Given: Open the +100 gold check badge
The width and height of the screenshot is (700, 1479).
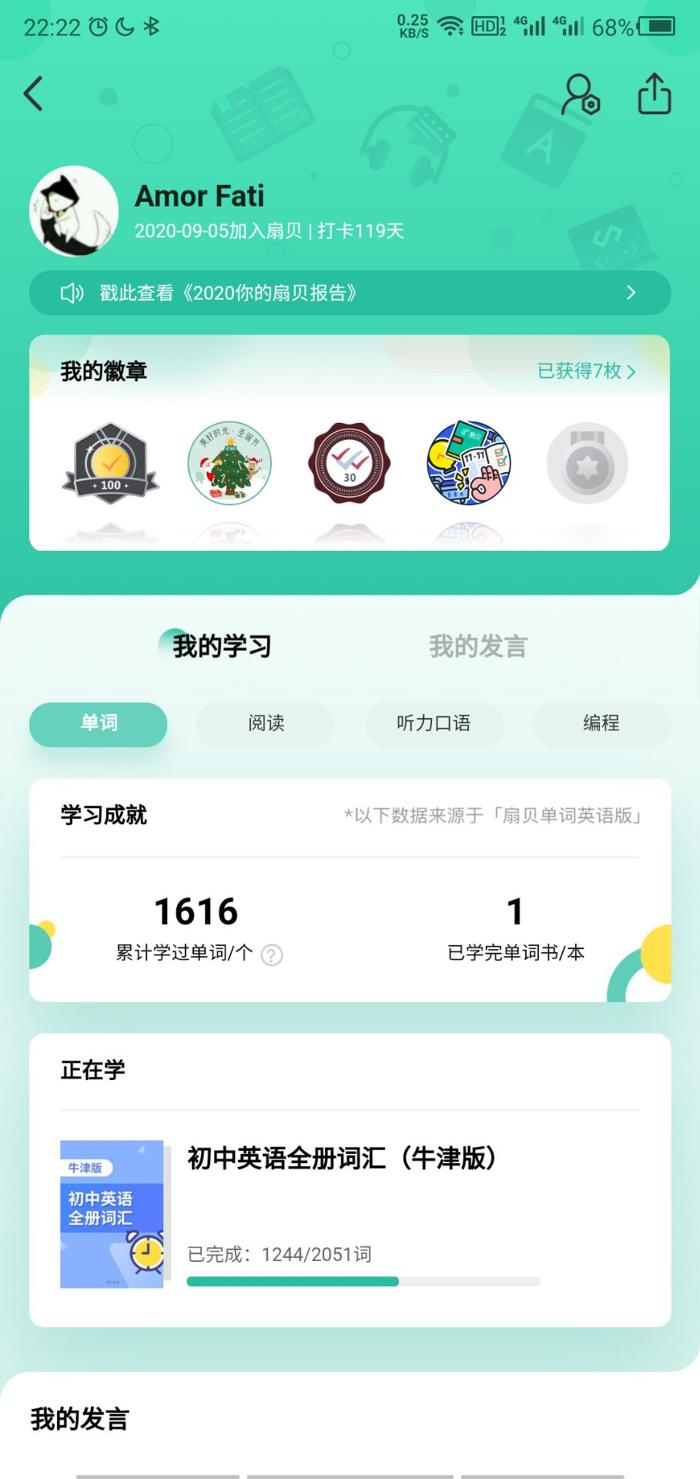Looking at the screenshot, I should coord(110,463).
